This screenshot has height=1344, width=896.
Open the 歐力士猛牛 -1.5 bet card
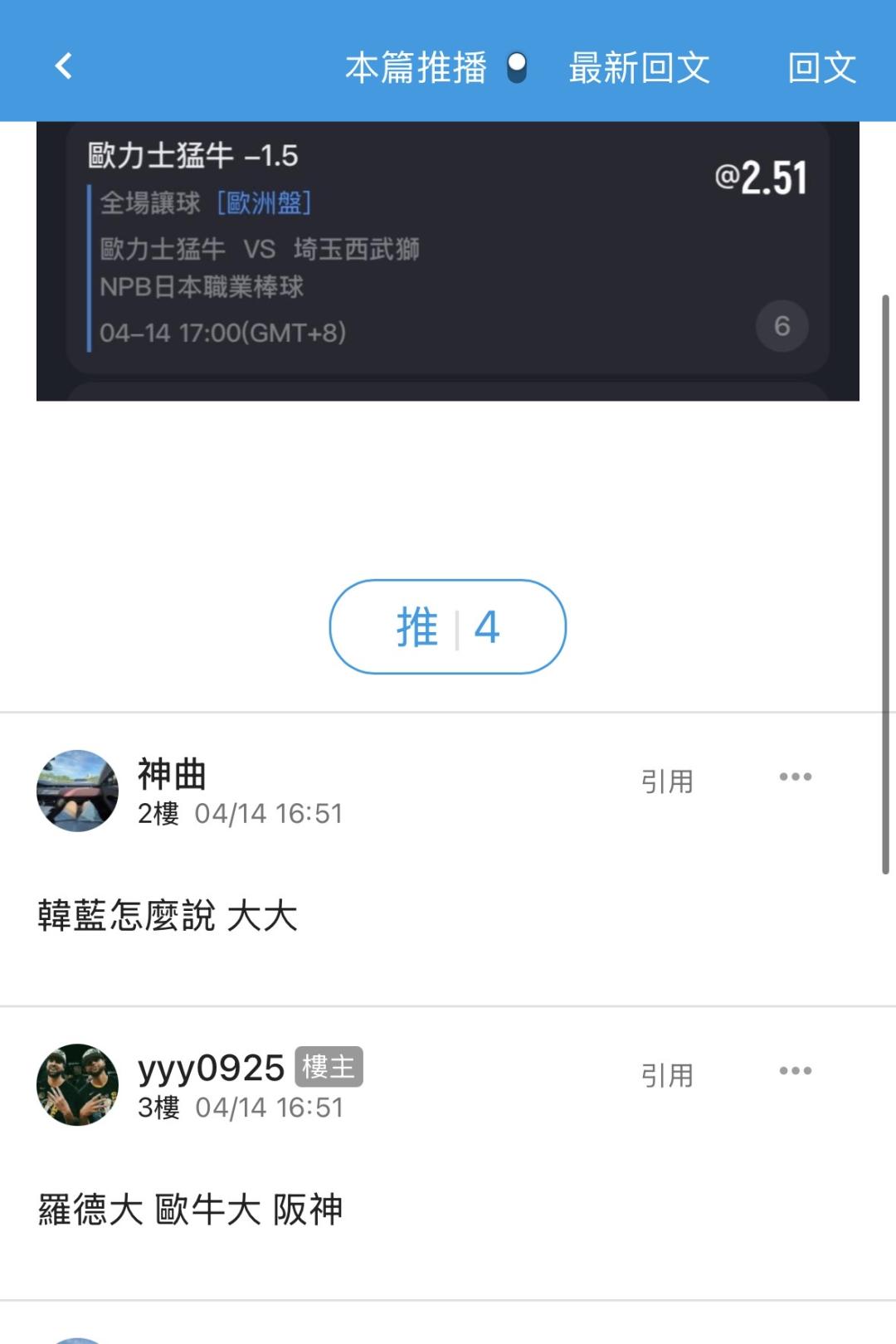(x=447, y=247)
